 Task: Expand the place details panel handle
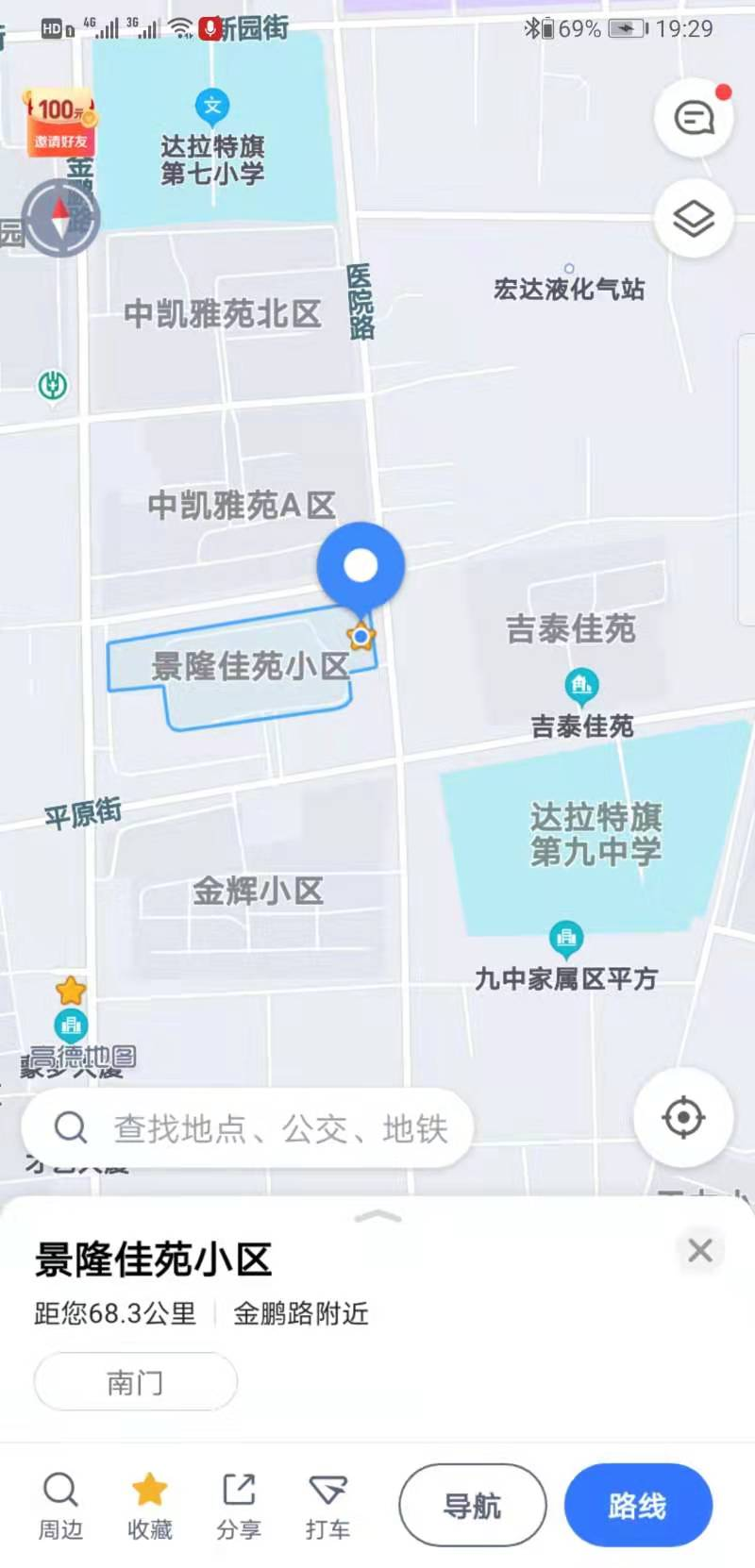pos(377,1217)
